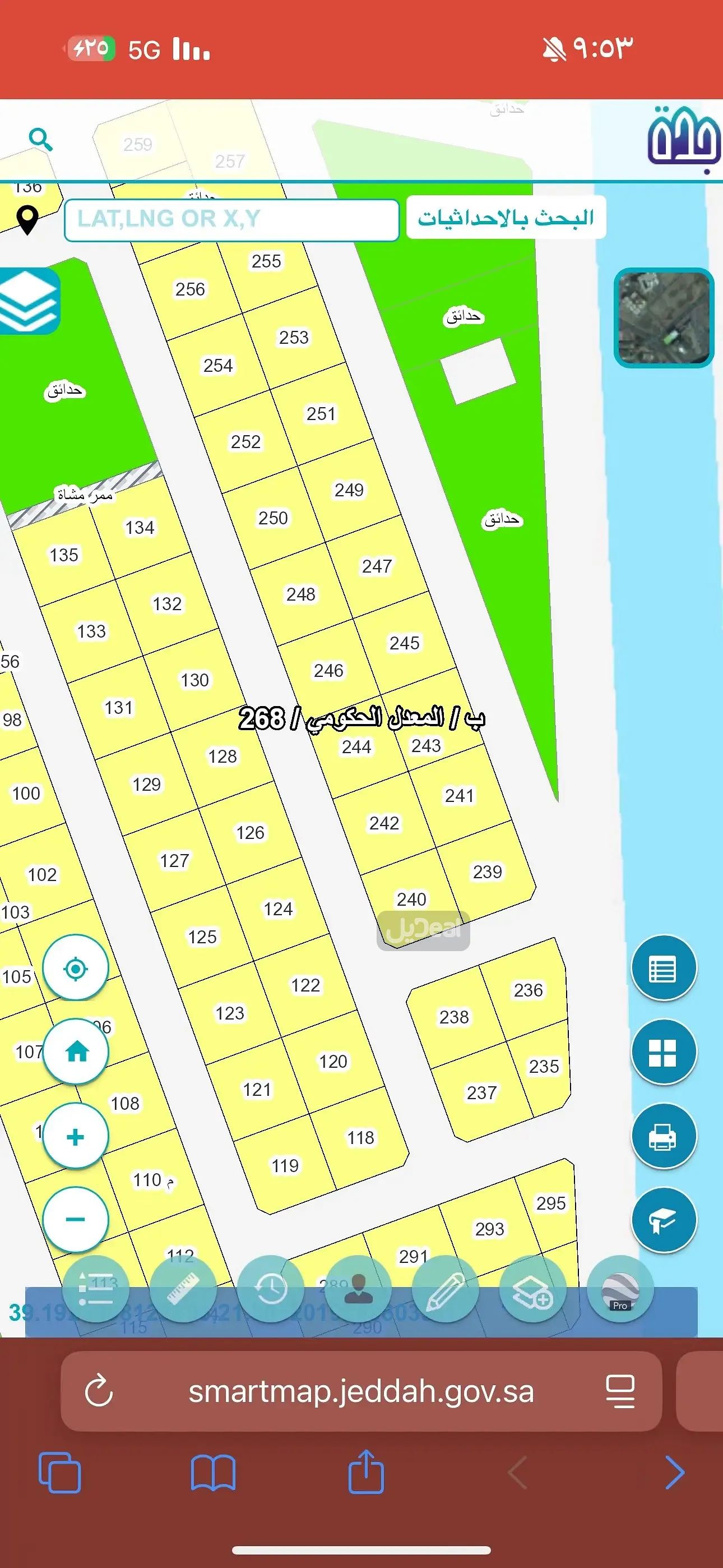Reload the smartmap.jeddah.gov.sa page
Screen dimensions: 723x1568
pyautogui.click(x=99, y=1391)
